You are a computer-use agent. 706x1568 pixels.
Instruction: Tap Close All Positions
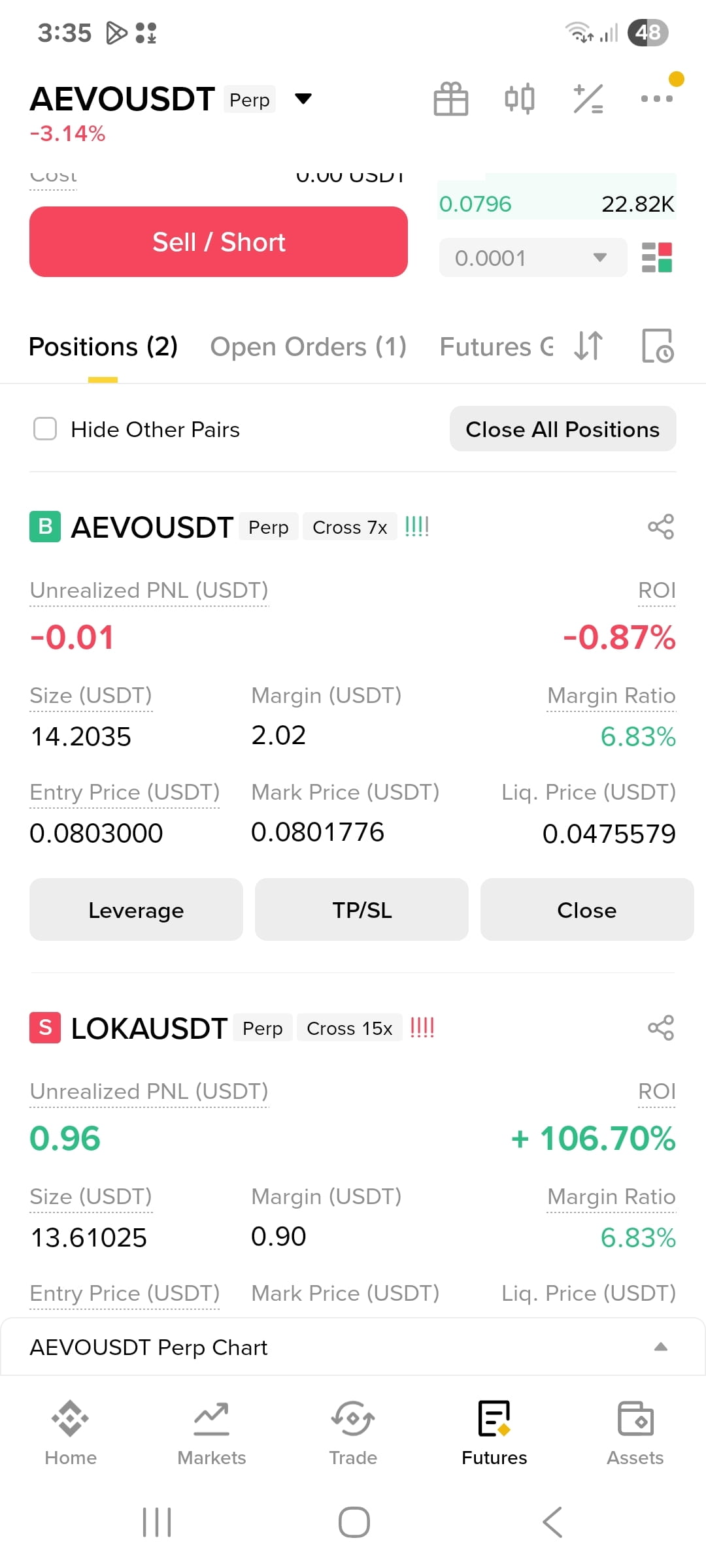pyautogui.click(x=563, y=429)
